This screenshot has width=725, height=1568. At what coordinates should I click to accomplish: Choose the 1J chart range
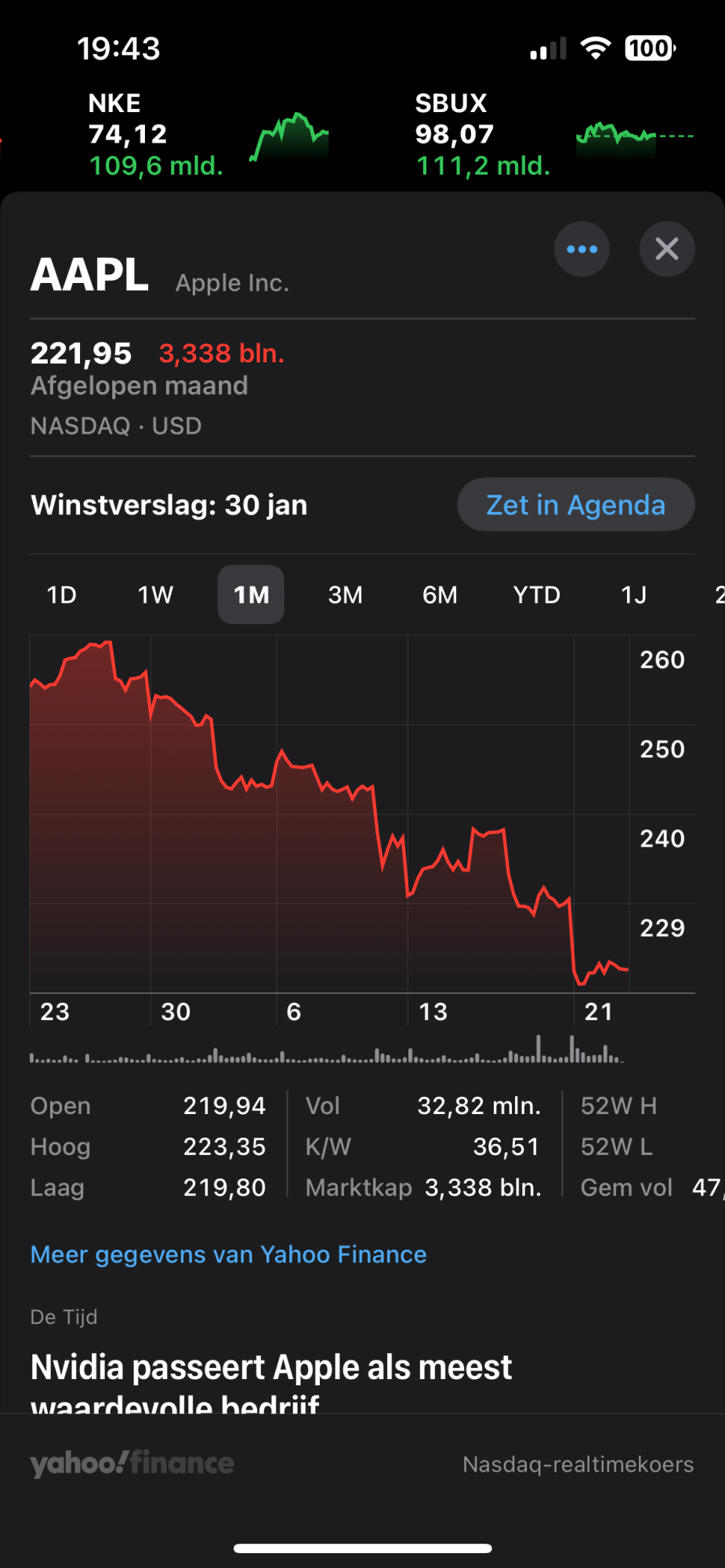[x=633, y=595]
